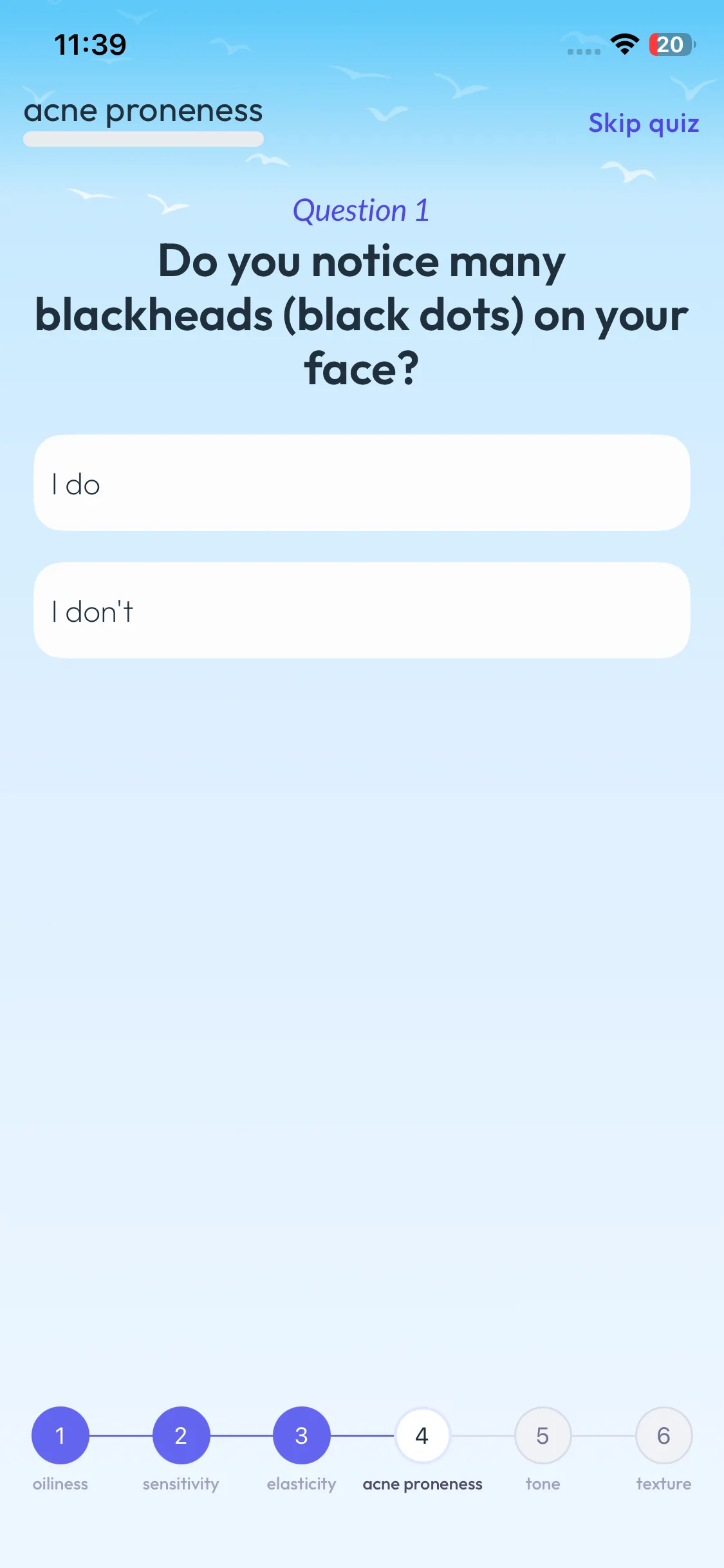The width and height of the screenshot is (724, 1568).
Task: Click the tone label
Action: pyautogui.click(x=543, y=1484)
